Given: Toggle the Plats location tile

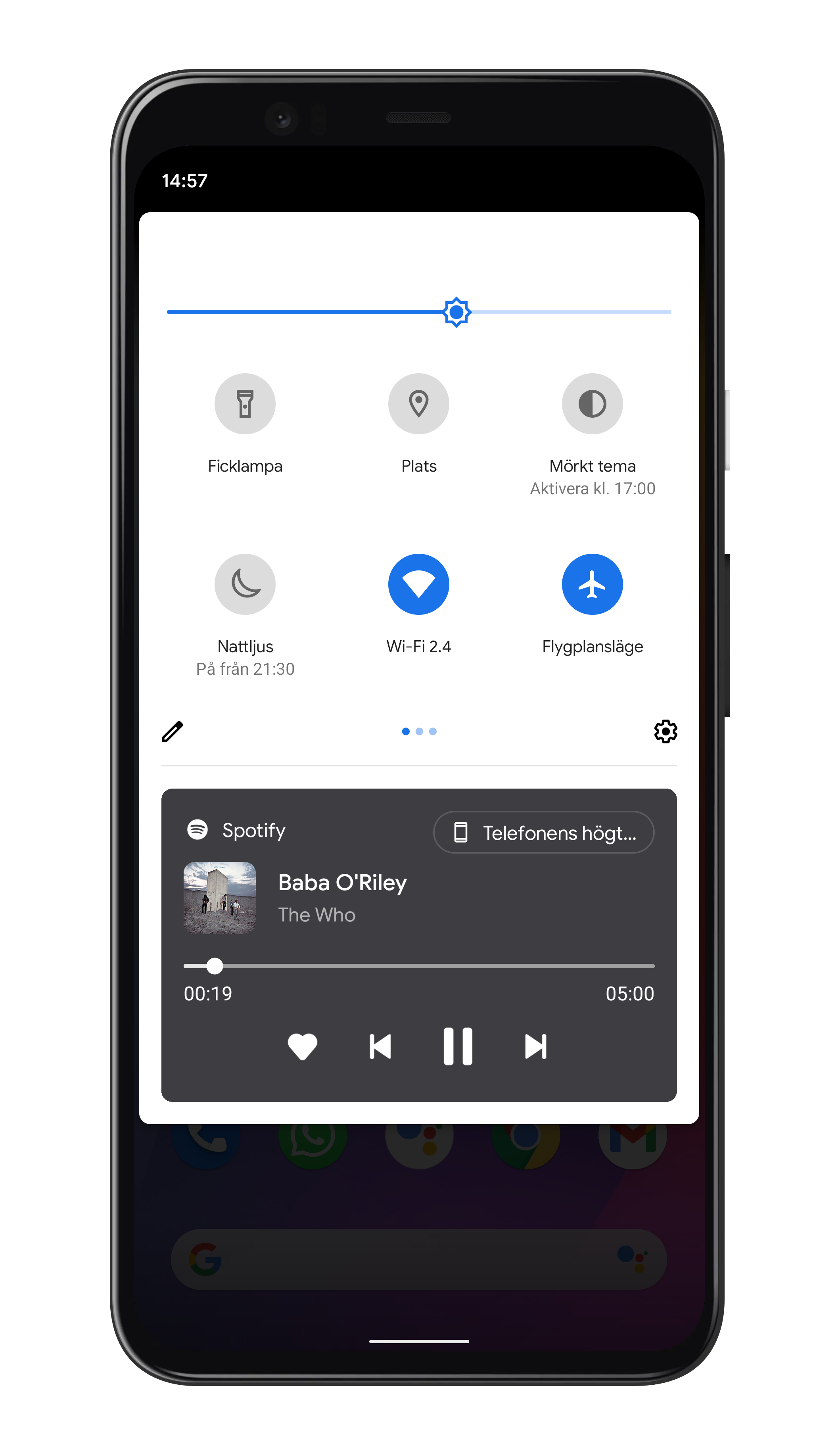Looking at the screenshot, I should pos(419,403).
